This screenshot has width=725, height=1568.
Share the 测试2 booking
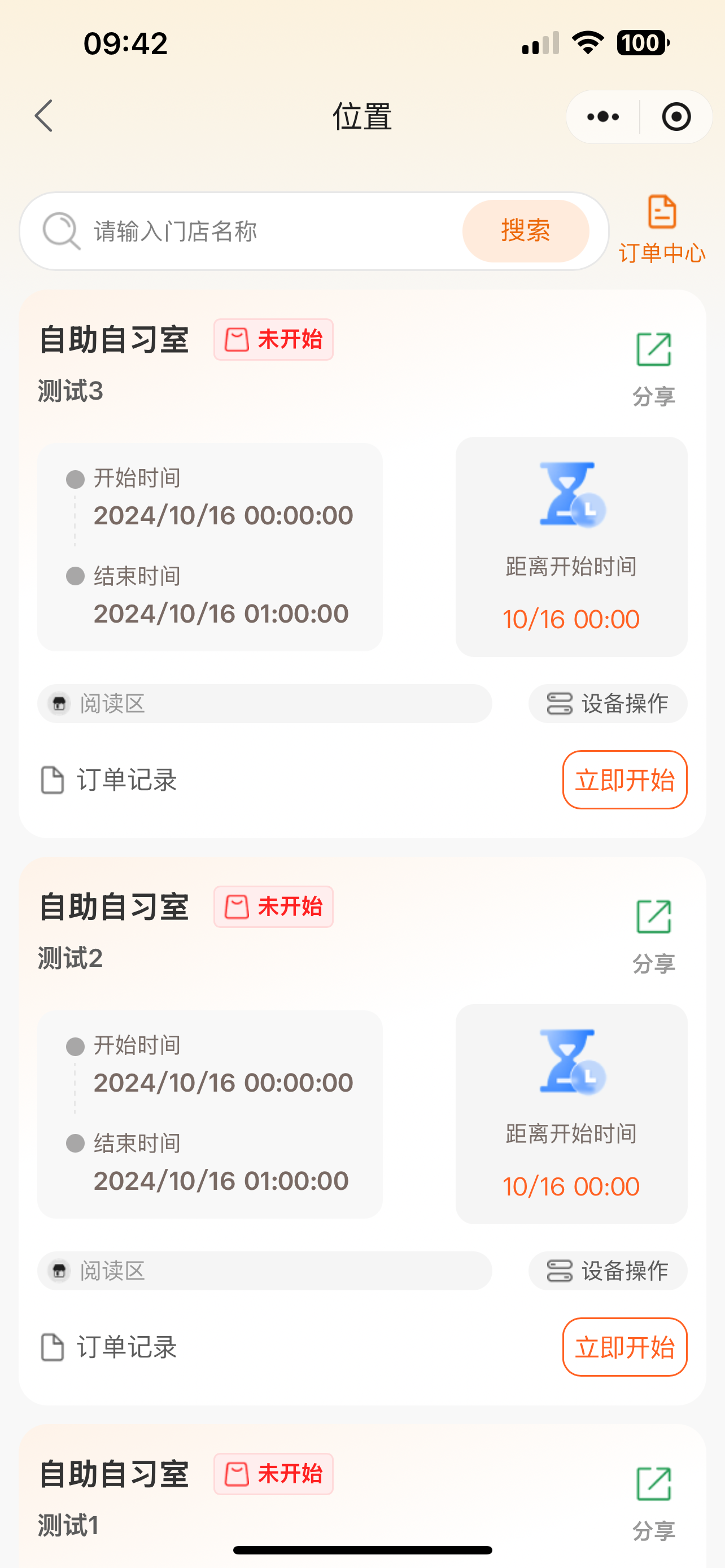(x=654, y=936)
